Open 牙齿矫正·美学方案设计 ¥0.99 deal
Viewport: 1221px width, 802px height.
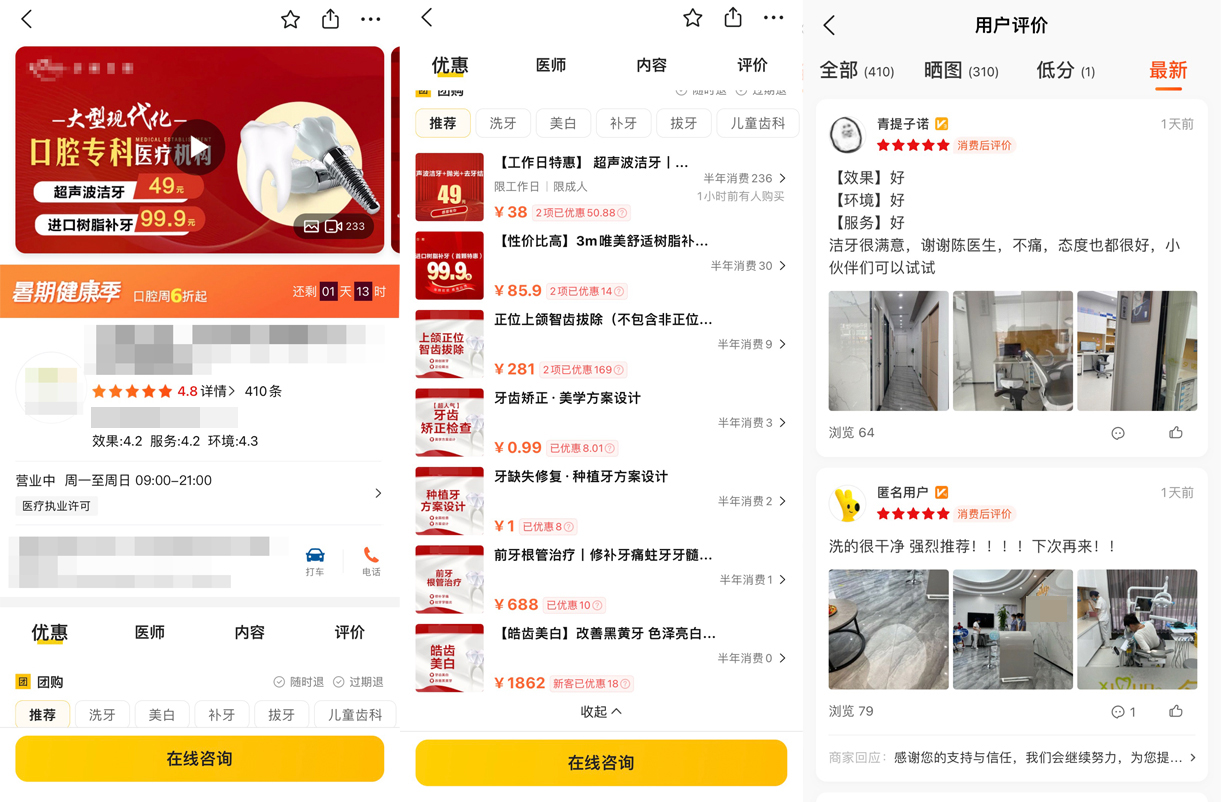coord(600,422)
